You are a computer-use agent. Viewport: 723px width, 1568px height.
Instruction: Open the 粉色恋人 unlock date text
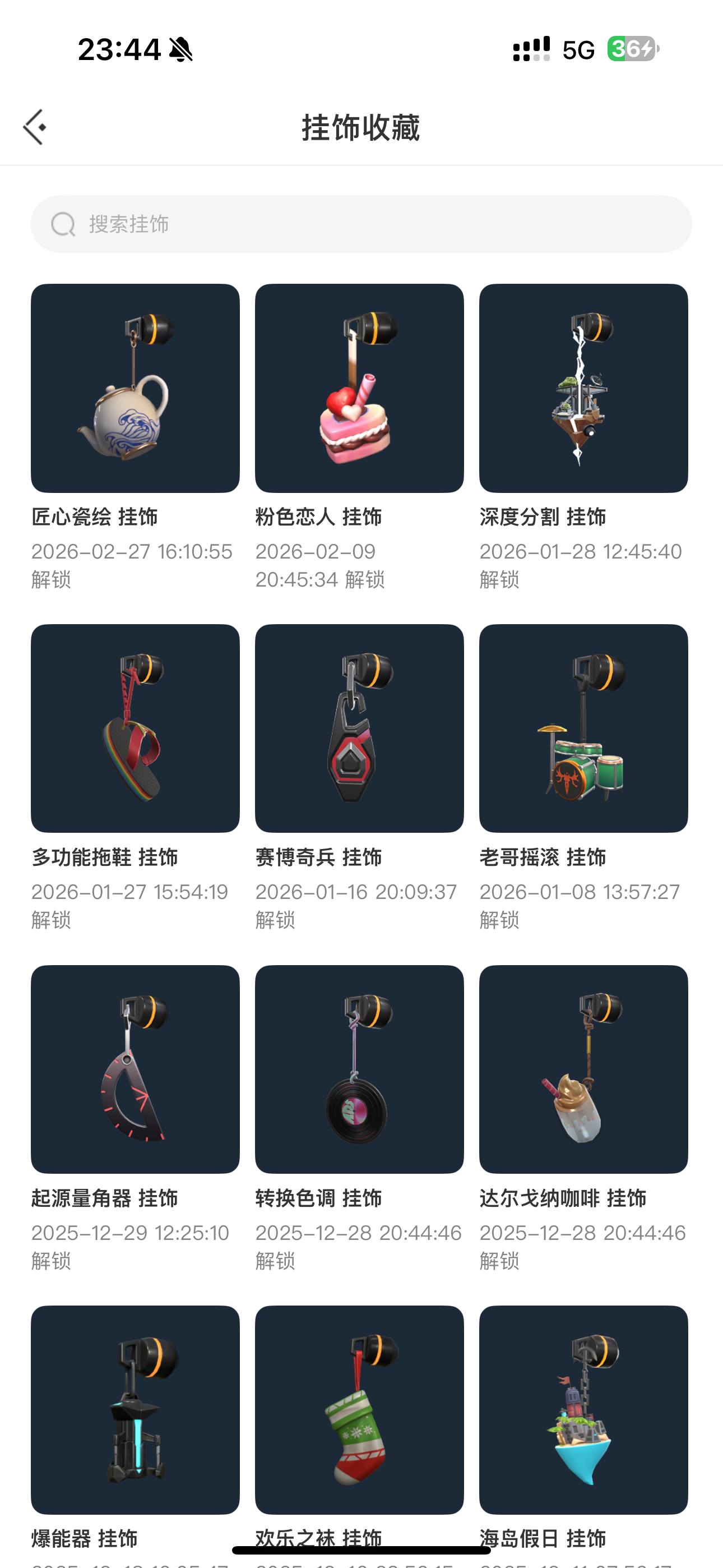(x=323, y=567)
